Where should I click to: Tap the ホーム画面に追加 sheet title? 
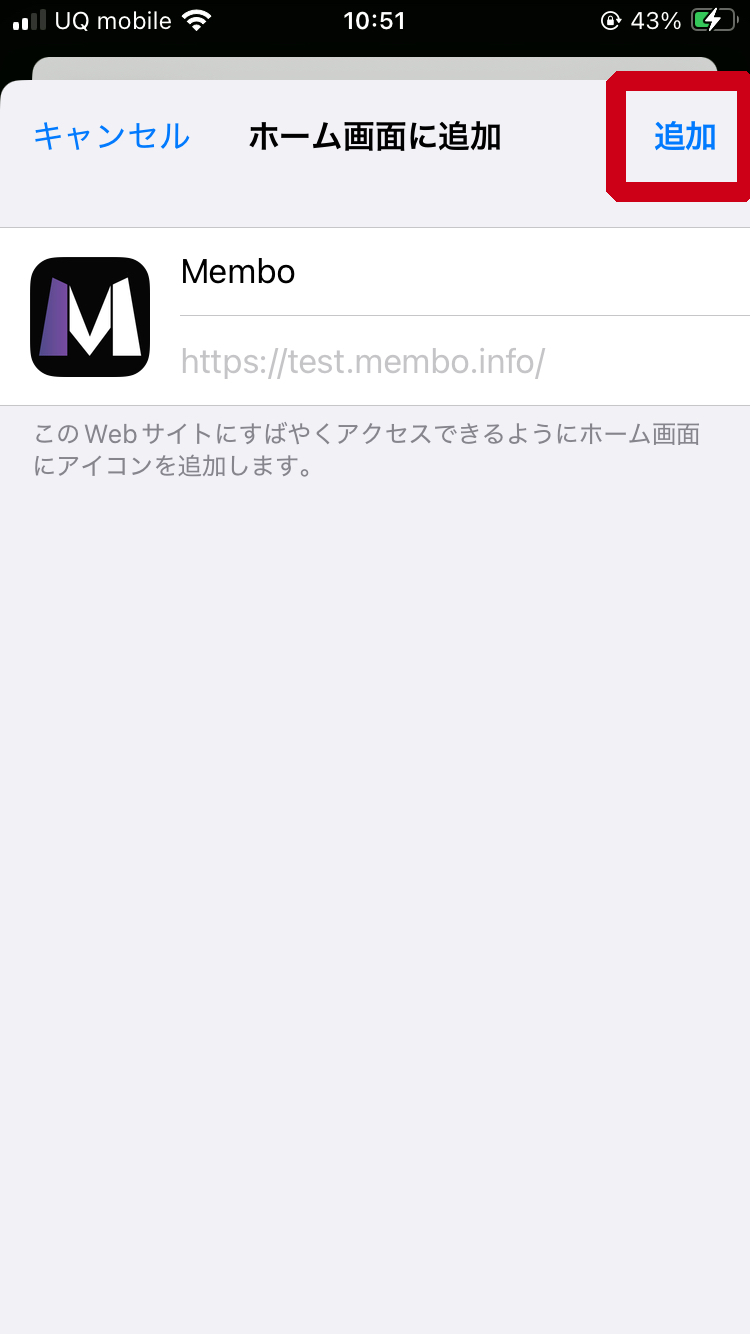tap(375, 137)
